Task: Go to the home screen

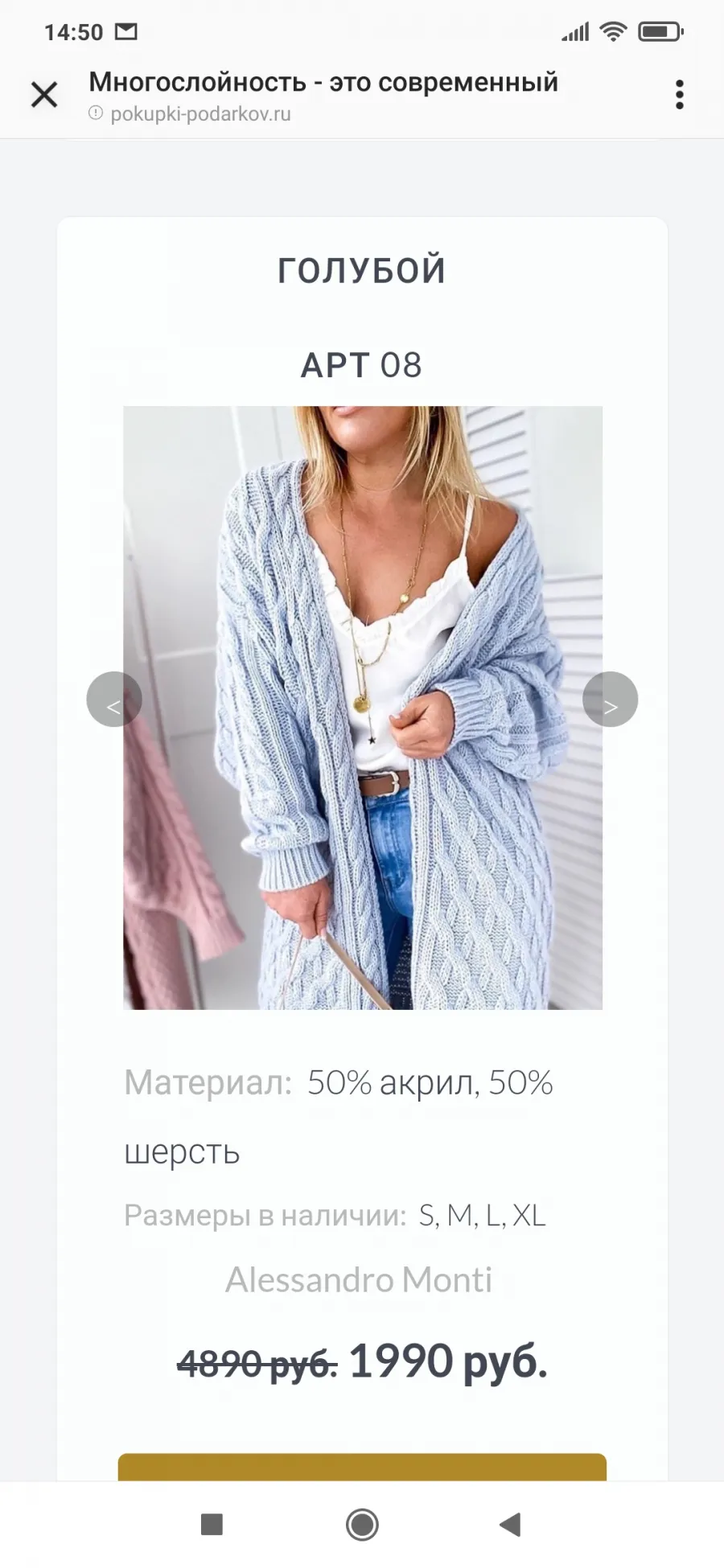Action: point(362,1524)
